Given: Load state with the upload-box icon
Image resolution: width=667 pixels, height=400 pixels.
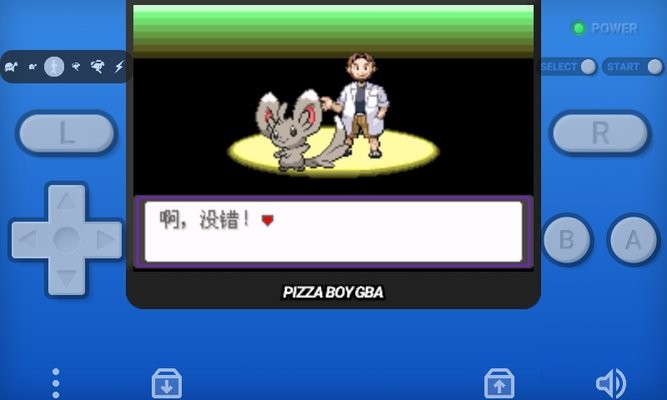Looking at the screenshot, I should point(499,382).
